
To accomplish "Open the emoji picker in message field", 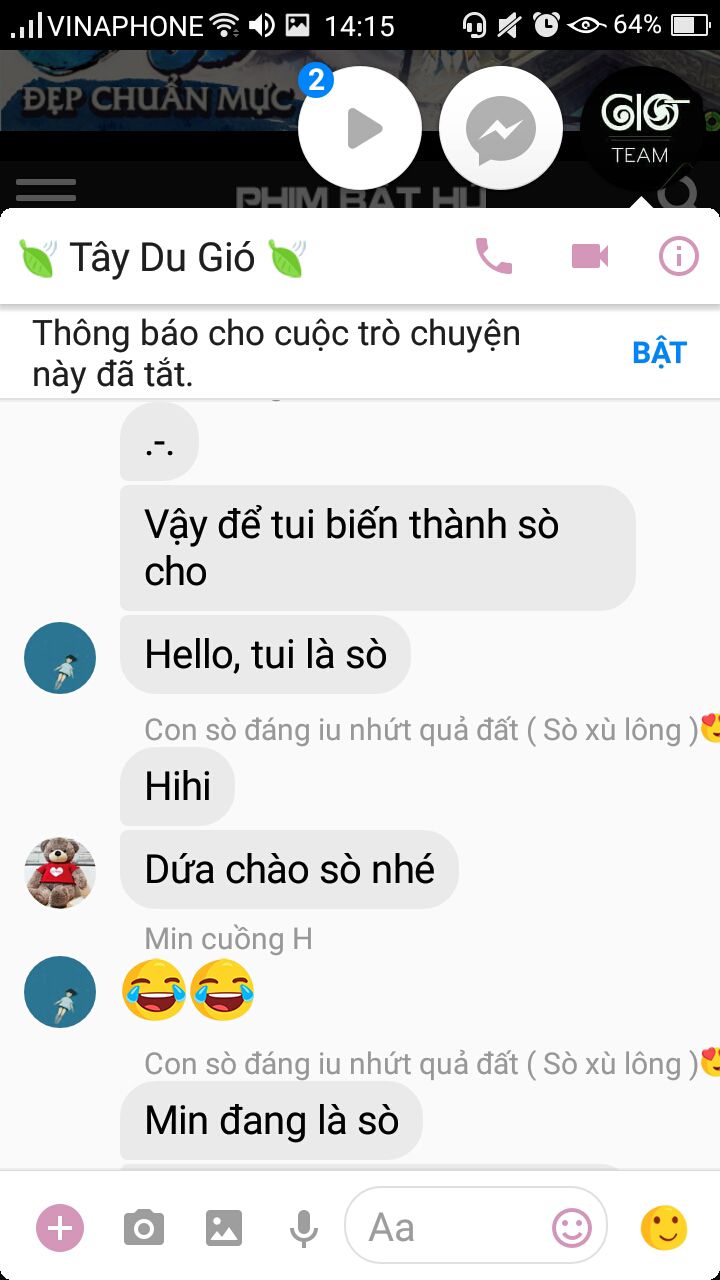I will point(572,1227).
